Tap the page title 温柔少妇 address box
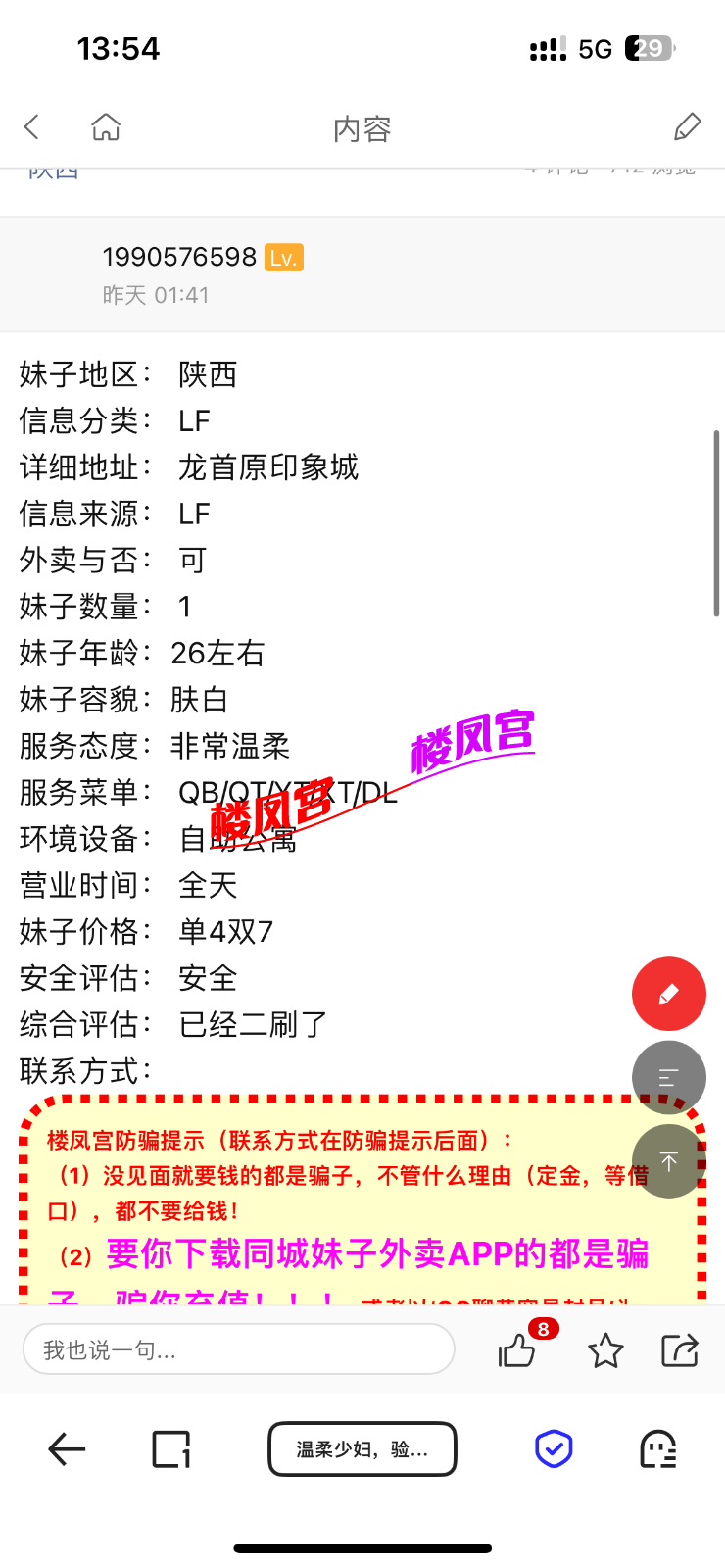This screenshot has height=1568, width=725. (362, 1448)
